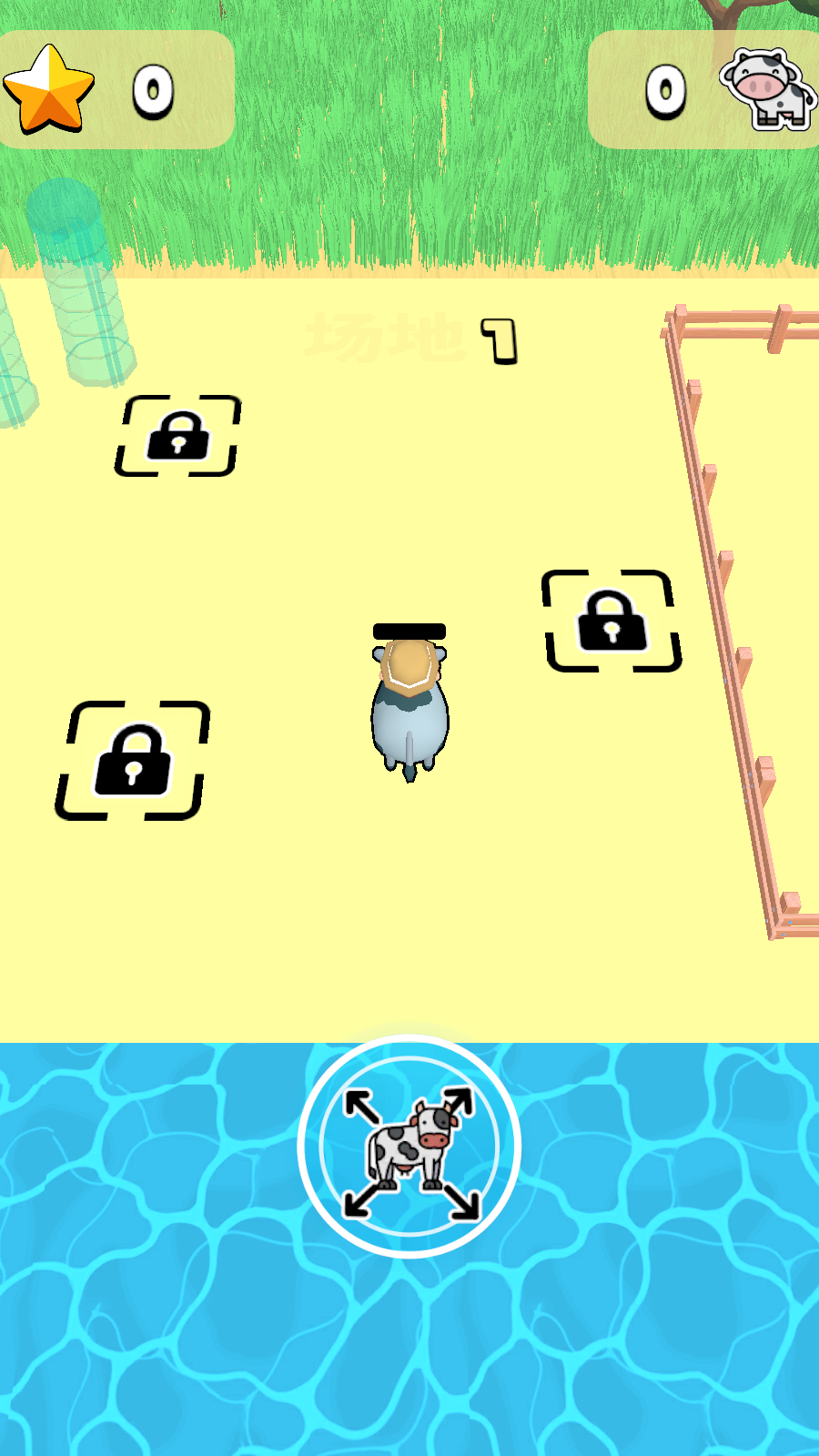Tap the cow scatter button

click(x=409, y=1147)
